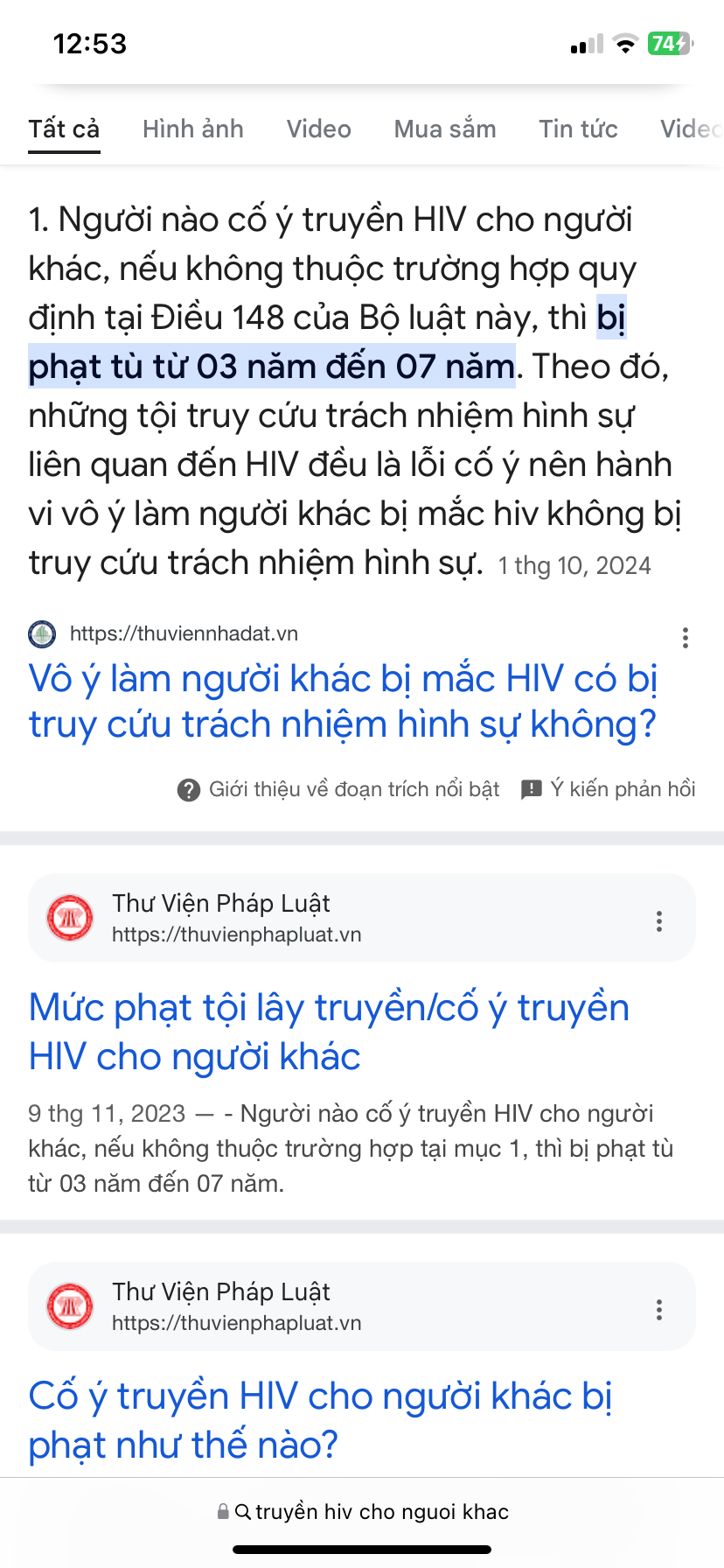Switch to the Video tab
Image resolution: width=724 pixels, height=1568 pixels.
click(x=318, y=129)
